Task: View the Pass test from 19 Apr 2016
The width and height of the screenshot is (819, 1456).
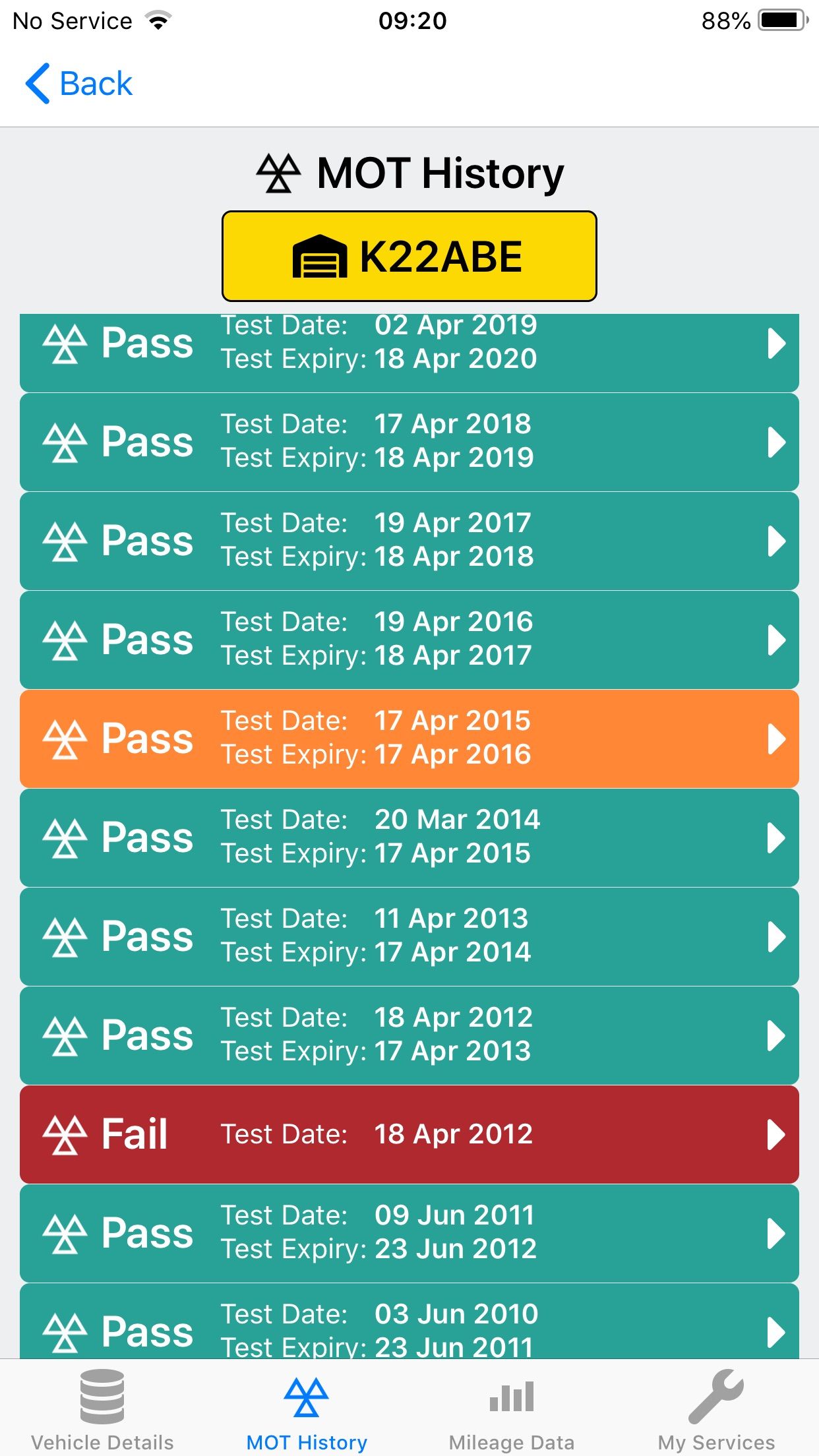Action: (409, 640)
